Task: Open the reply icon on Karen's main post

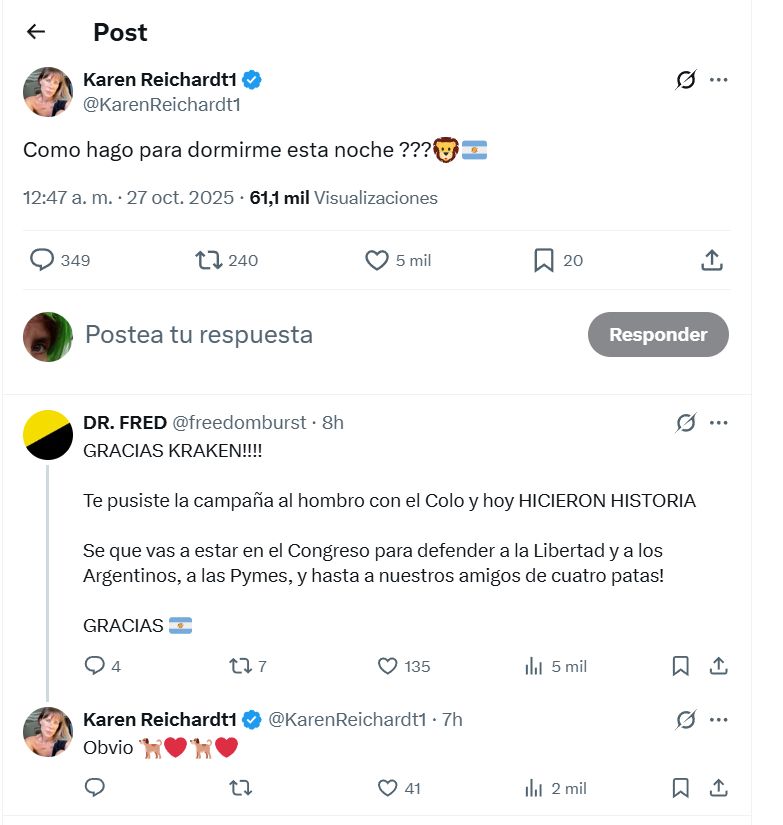Action: [x=41, y=259]
